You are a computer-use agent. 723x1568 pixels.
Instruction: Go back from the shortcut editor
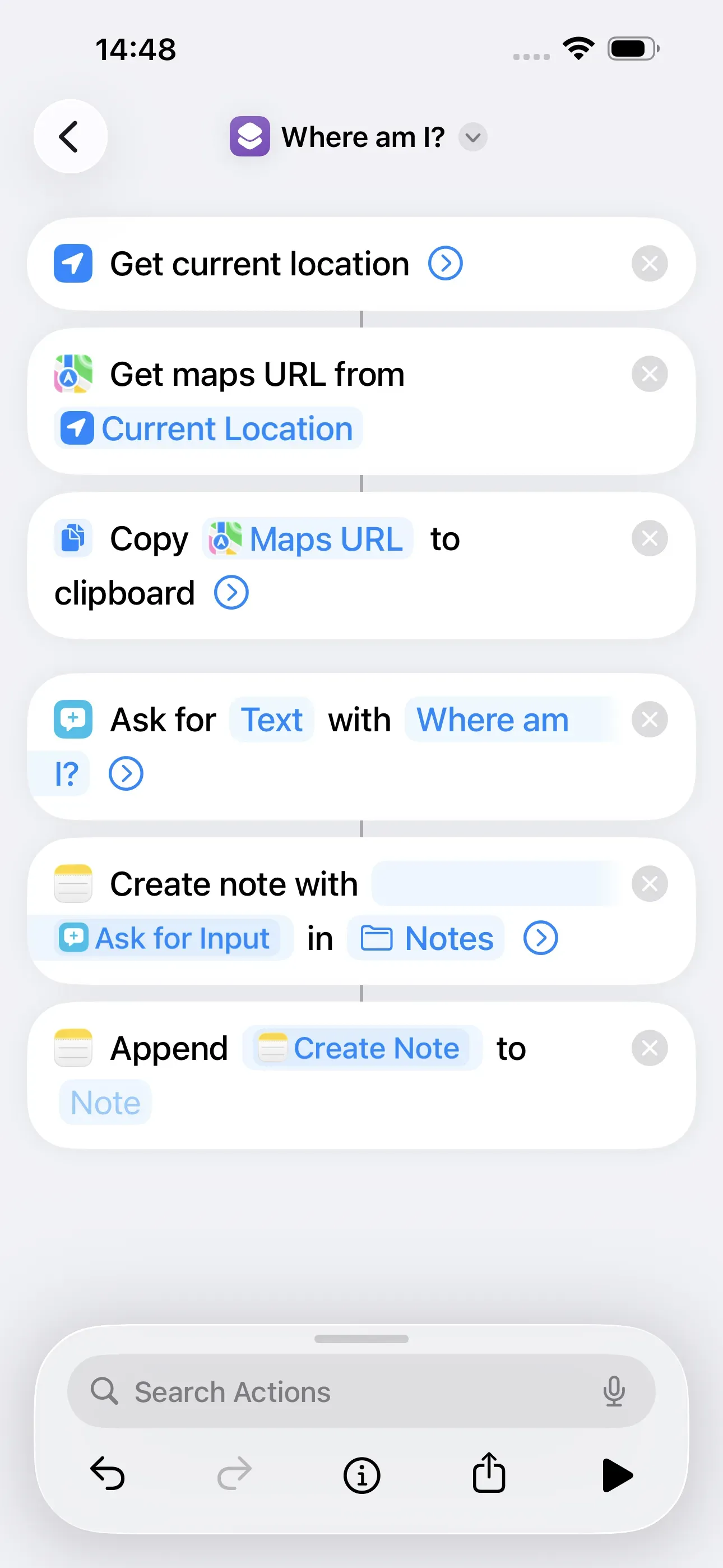pos(70,136)
